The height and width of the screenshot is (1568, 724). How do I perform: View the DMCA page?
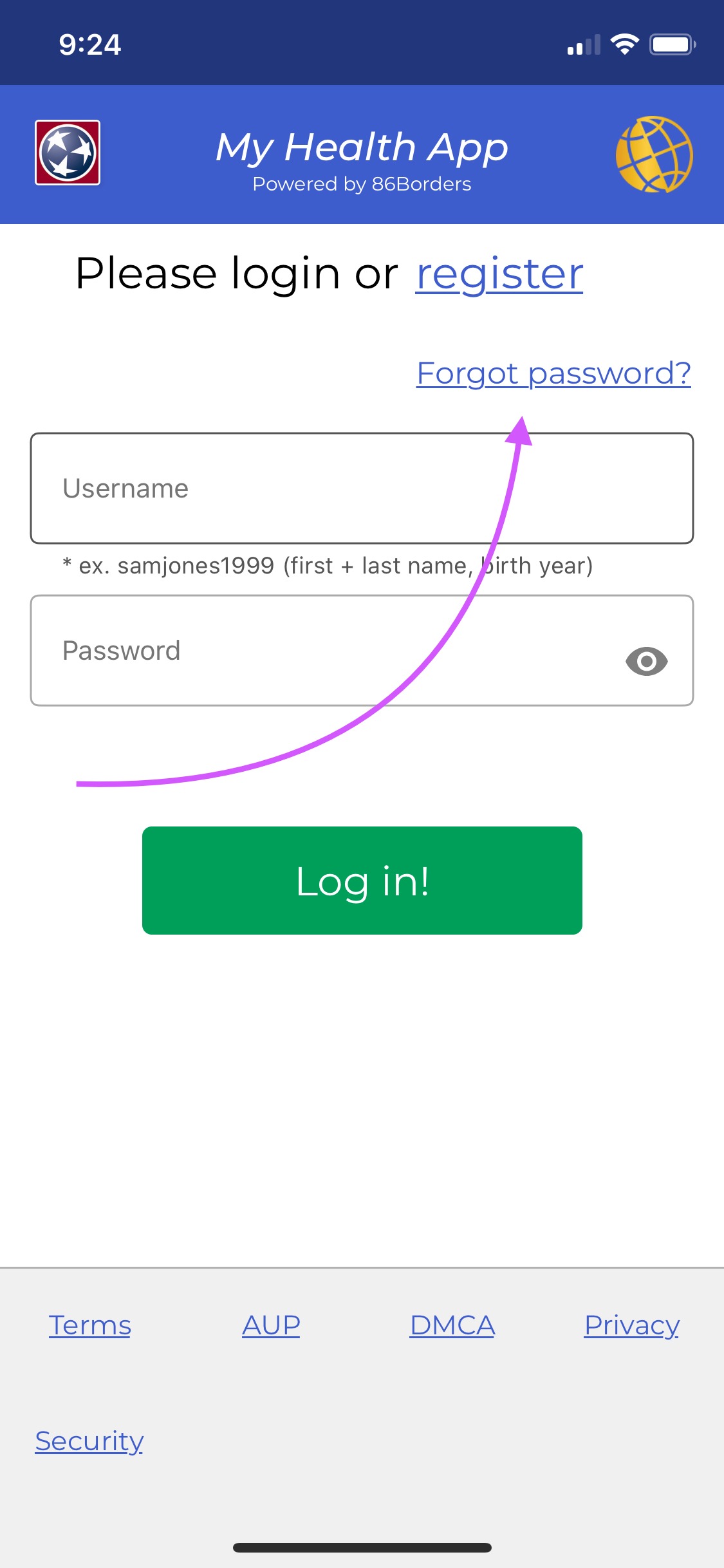coord(452,1326)
